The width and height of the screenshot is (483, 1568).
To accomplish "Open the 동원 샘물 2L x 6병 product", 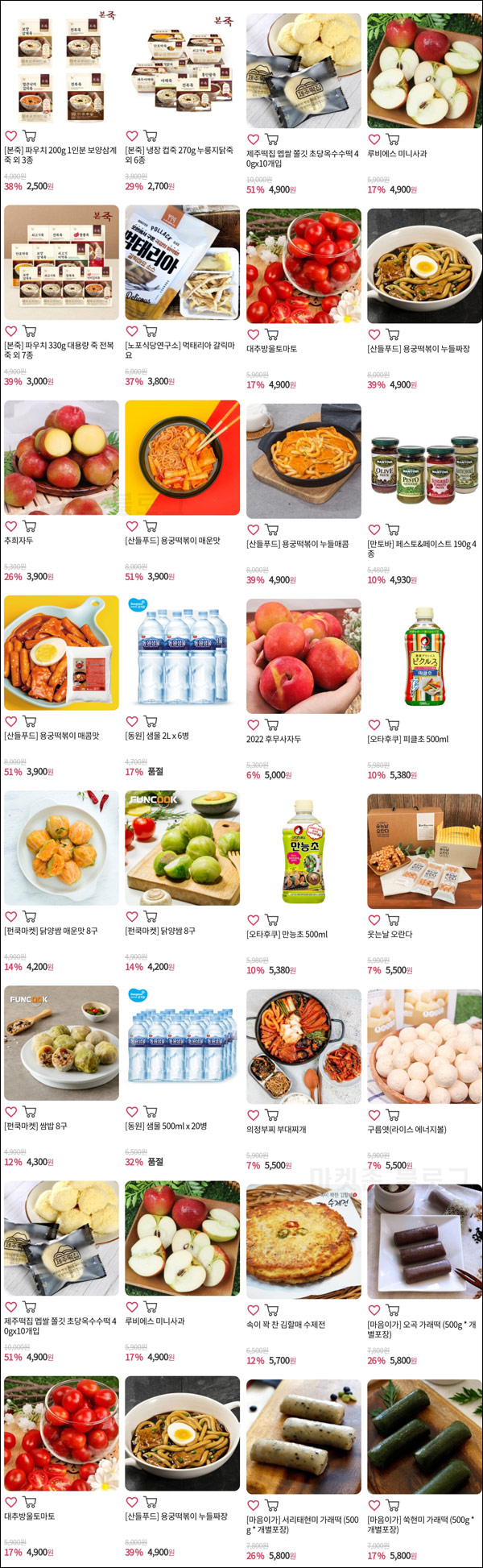I will click(x=182, y=653).
